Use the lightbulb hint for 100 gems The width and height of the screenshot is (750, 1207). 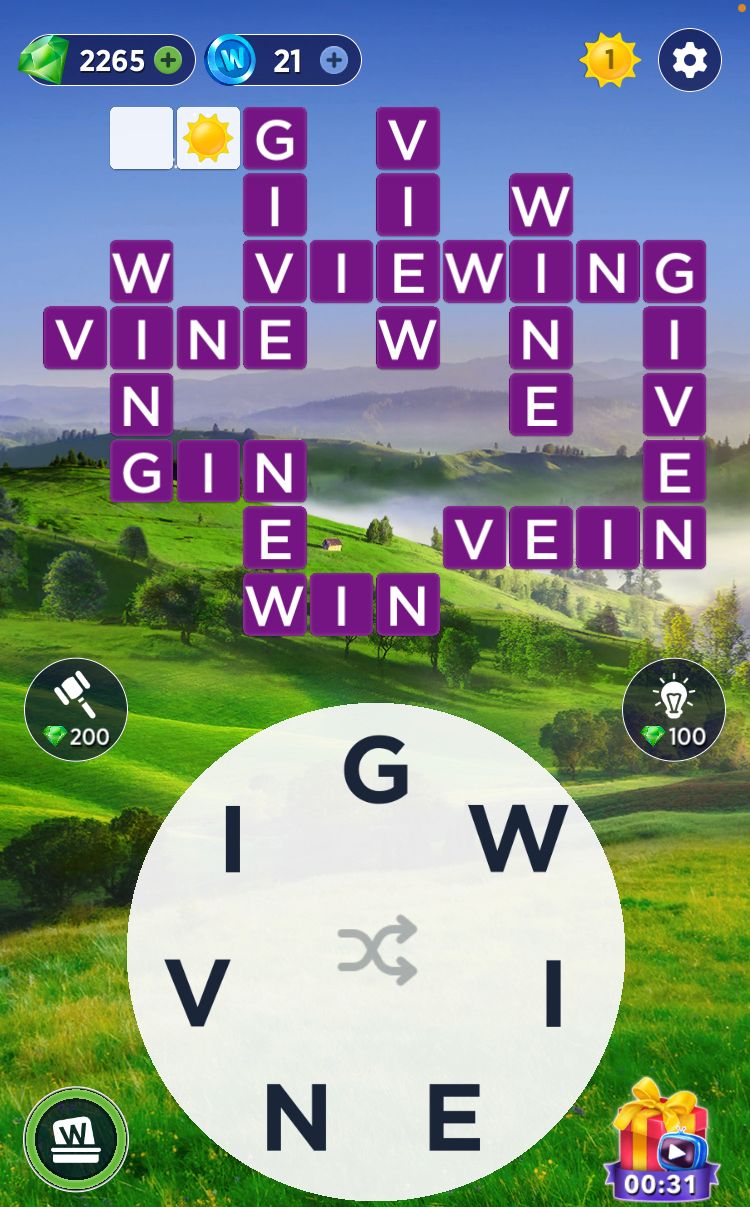[673, 709]
